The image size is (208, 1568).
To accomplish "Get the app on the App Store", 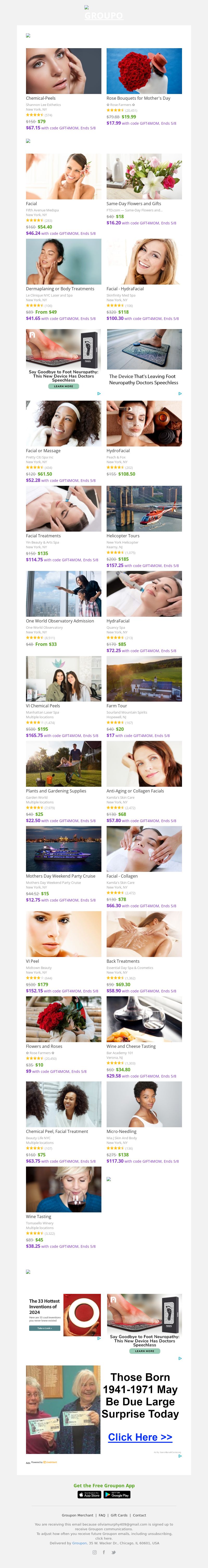I will (x=89, y=1494).
